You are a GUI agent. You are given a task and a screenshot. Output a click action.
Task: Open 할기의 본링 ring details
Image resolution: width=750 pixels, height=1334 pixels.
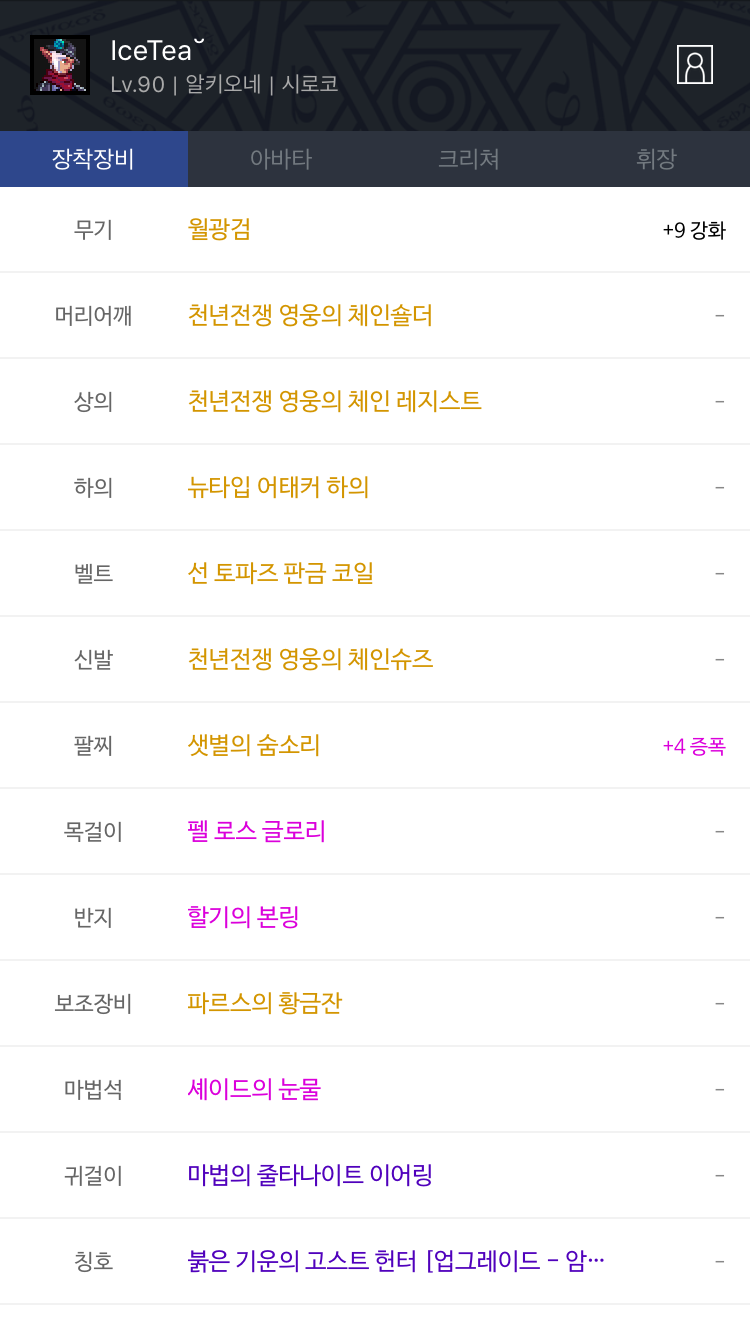tap(375, 918)
